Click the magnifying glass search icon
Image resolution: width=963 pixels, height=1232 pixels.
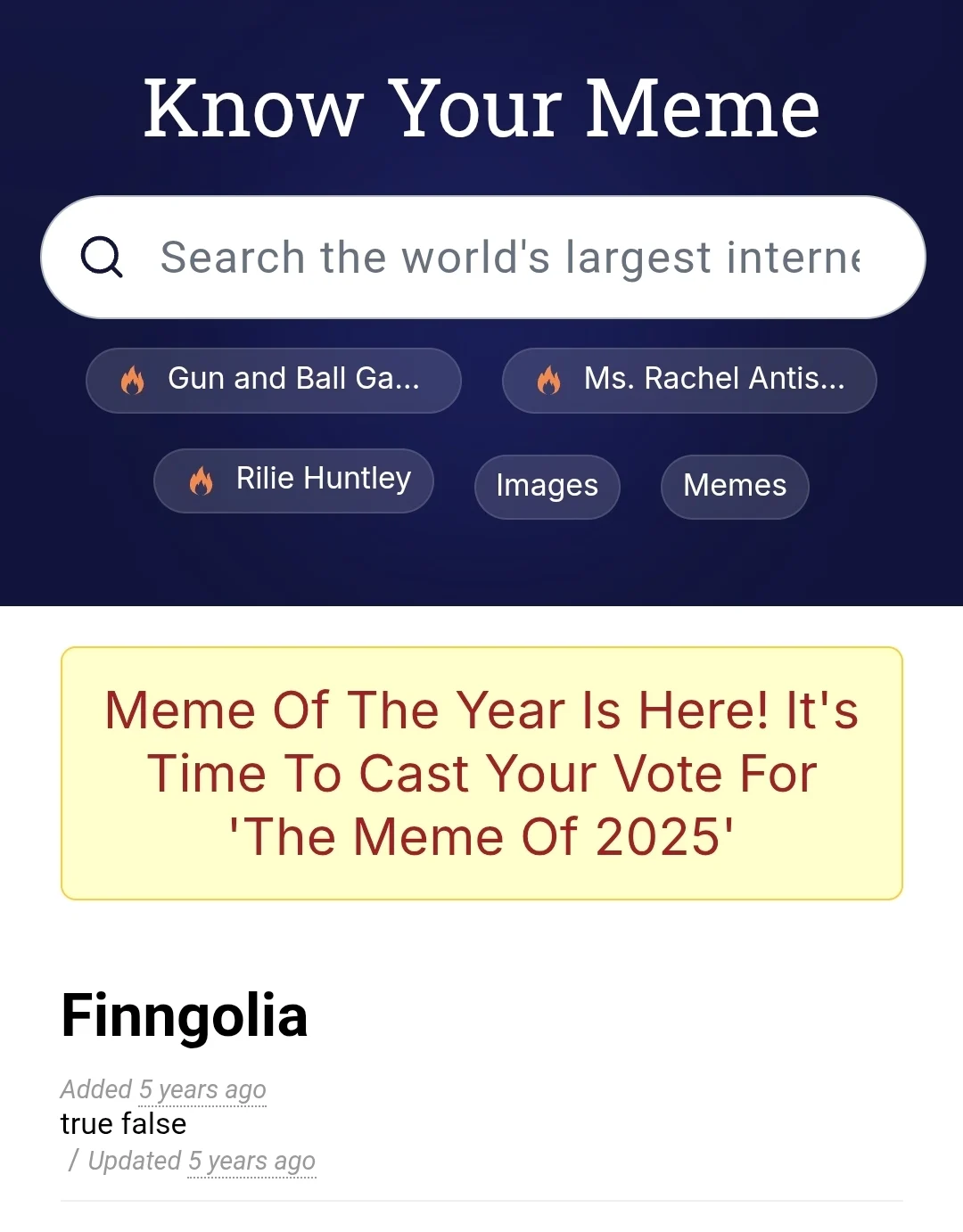point(102,257)
